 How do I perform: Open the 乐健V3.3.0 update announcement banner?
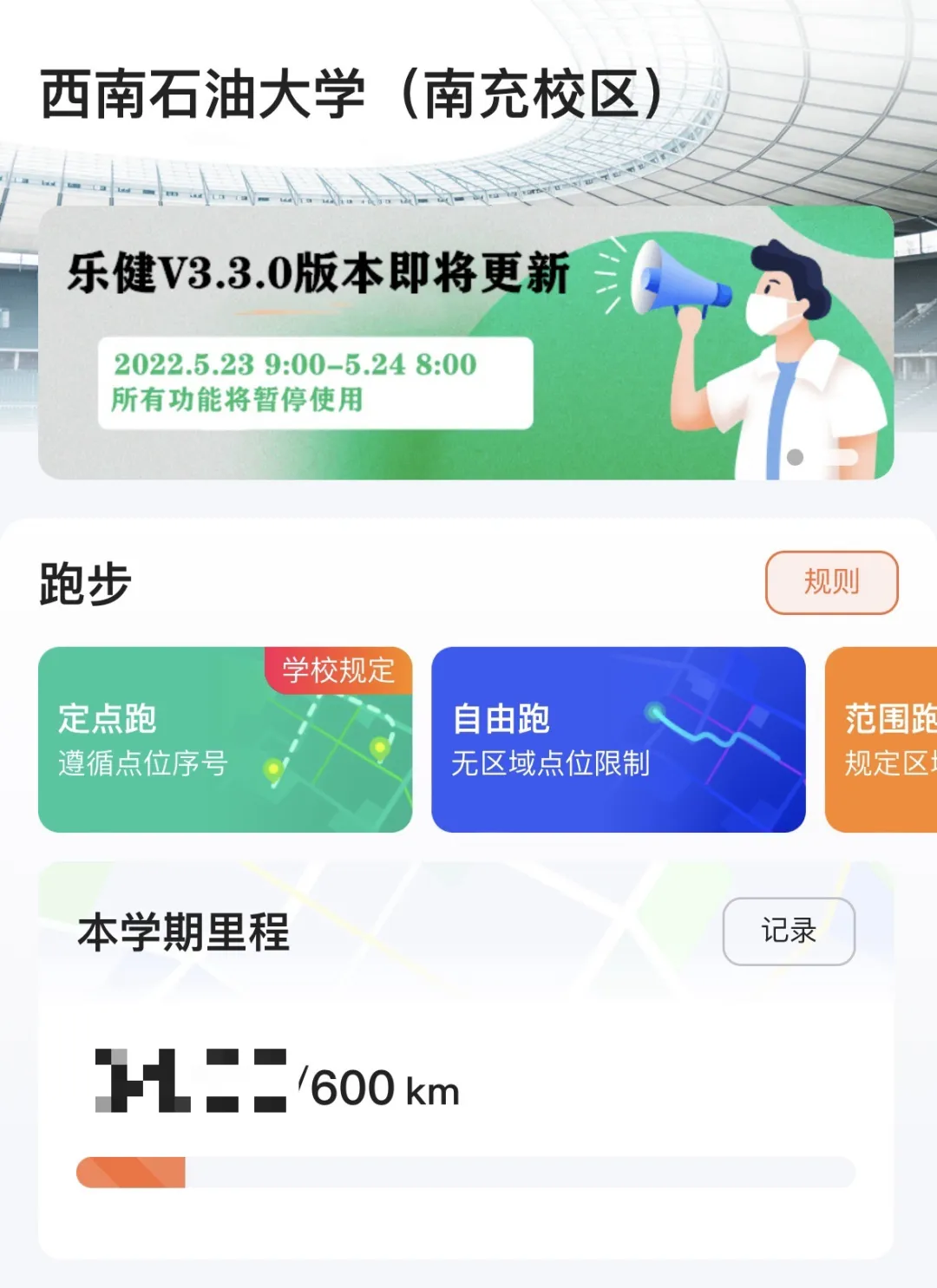tap(465, 343)
